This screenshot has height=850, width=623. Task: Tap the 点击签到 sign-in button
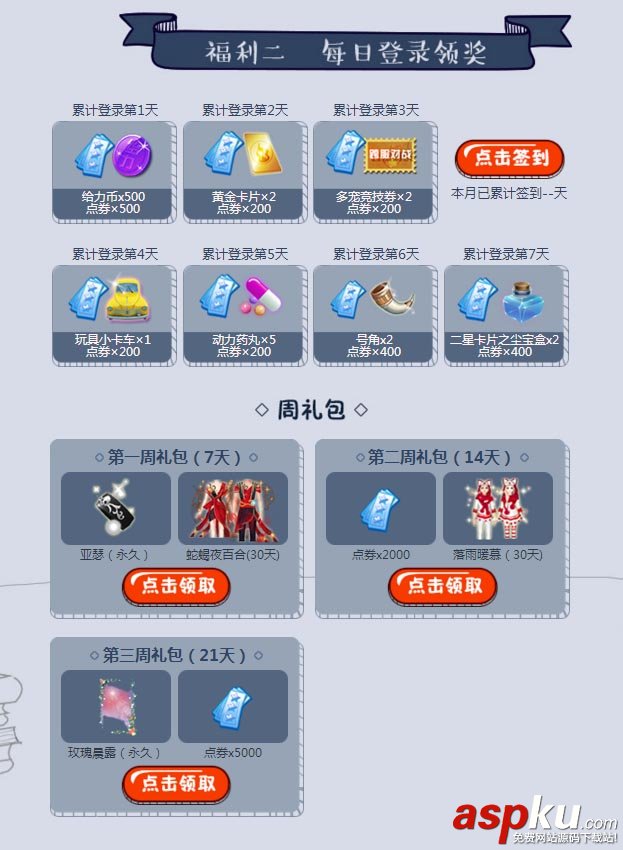509,158
